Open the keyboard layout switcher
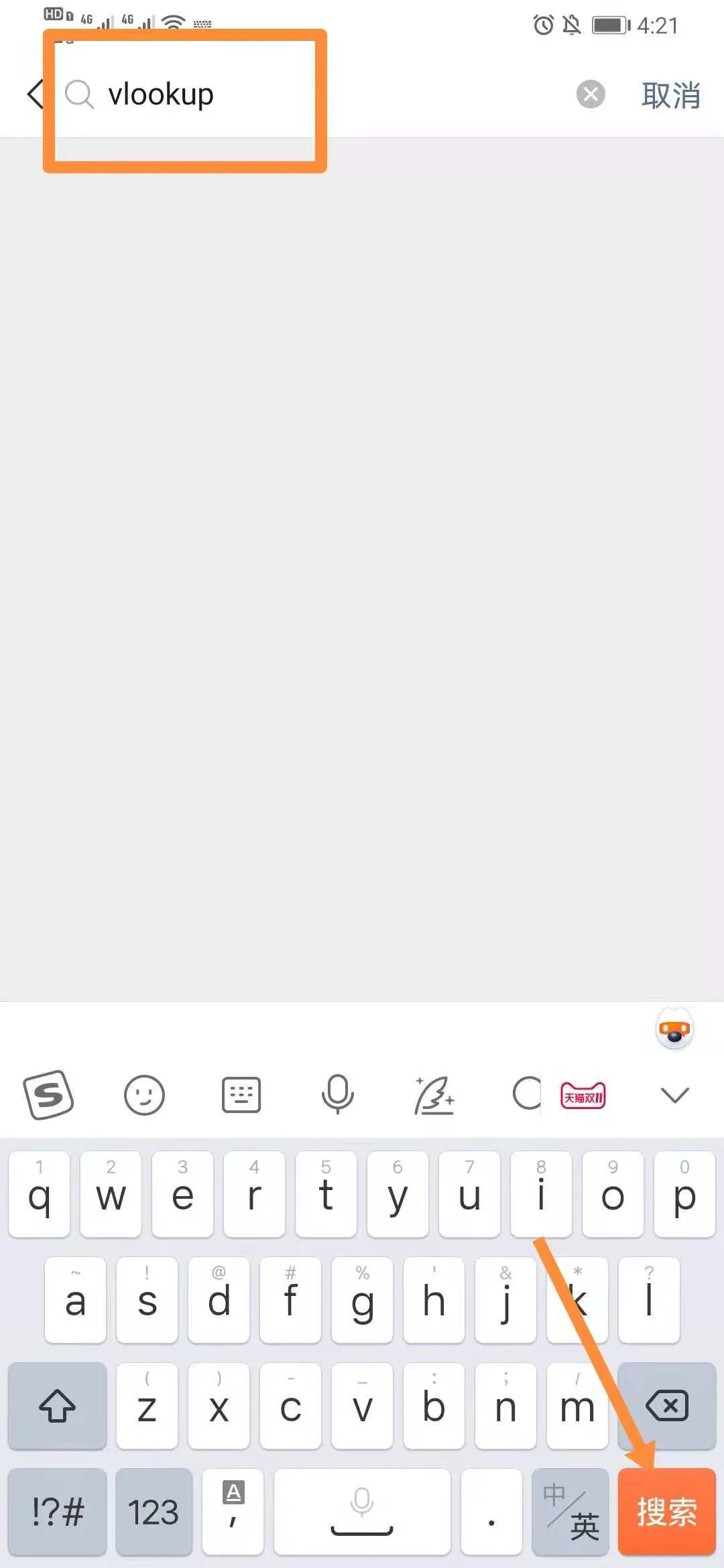 pyautogui.click(x=241, y=1095)
